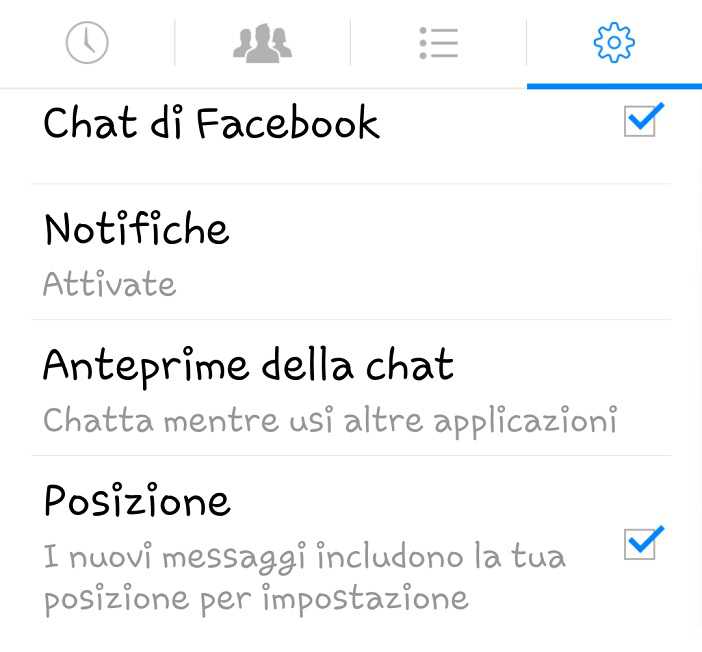Switch to the recent conversations clock tab
702x652 pixels.
(87, 43)
